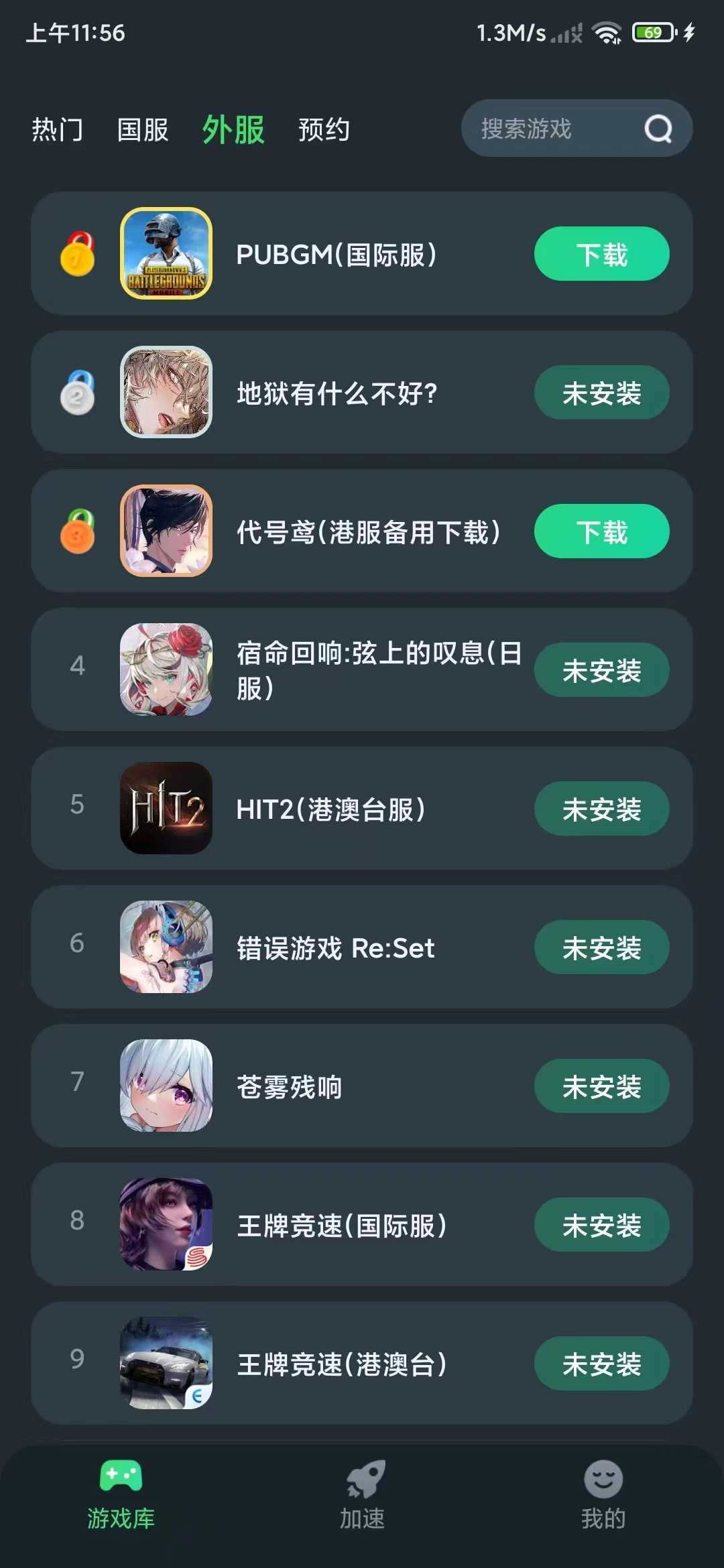Screen dimensions: 724x1568
Task: Tap 未安装 next to HIT2(港澳台服)
Action: (601, 809)
